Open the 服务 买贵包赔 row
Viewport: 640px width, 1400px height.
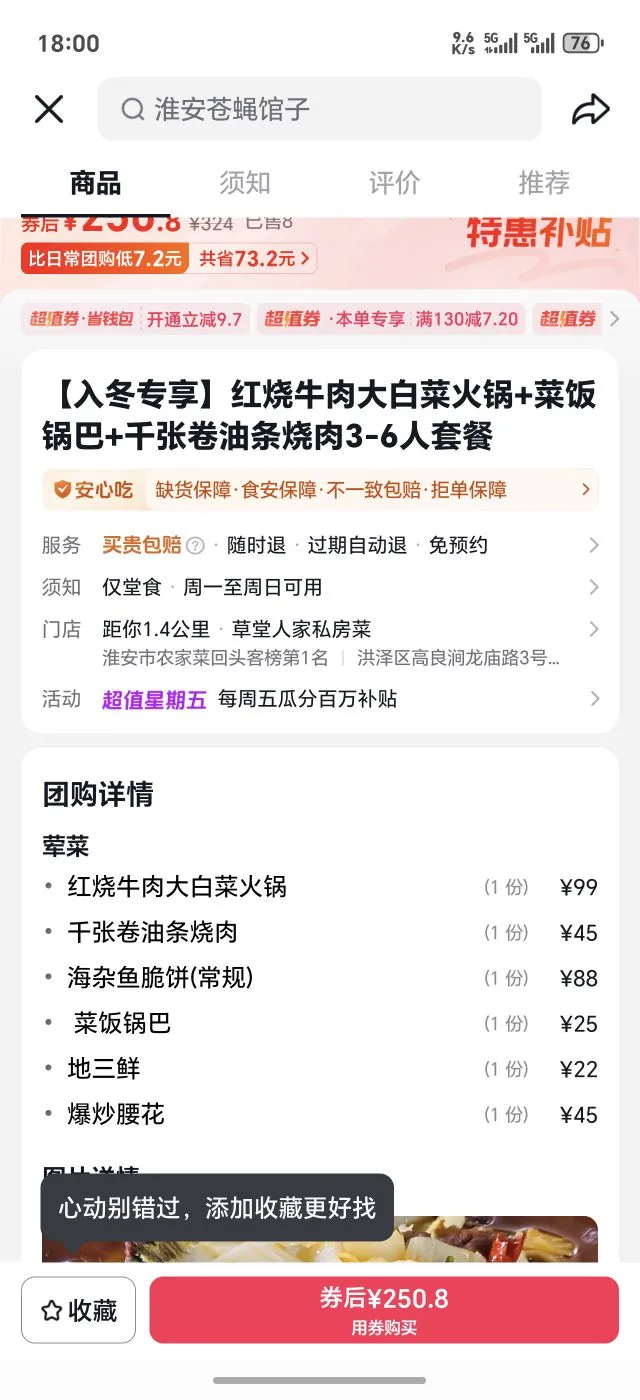tap(320, 545)
